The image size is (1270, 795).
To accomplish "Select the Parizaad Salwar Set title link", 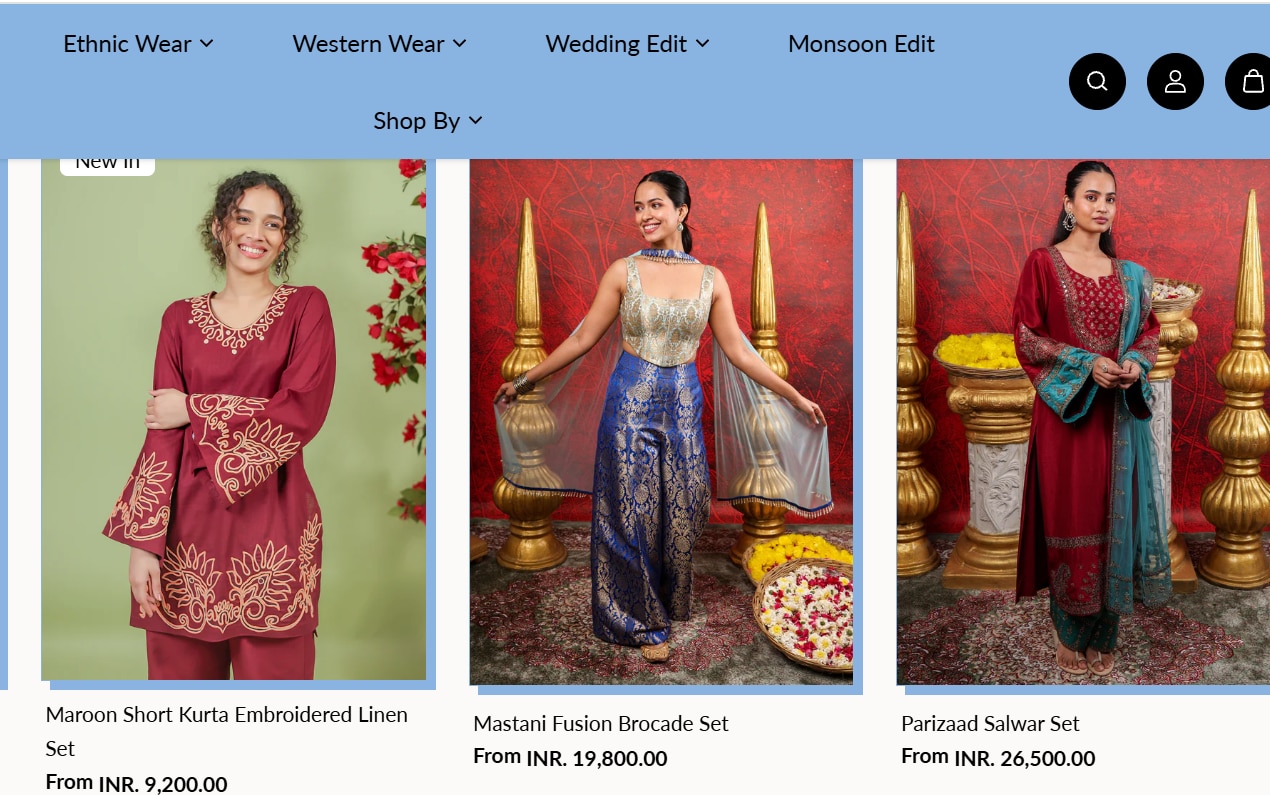I will tap(990, 723).
